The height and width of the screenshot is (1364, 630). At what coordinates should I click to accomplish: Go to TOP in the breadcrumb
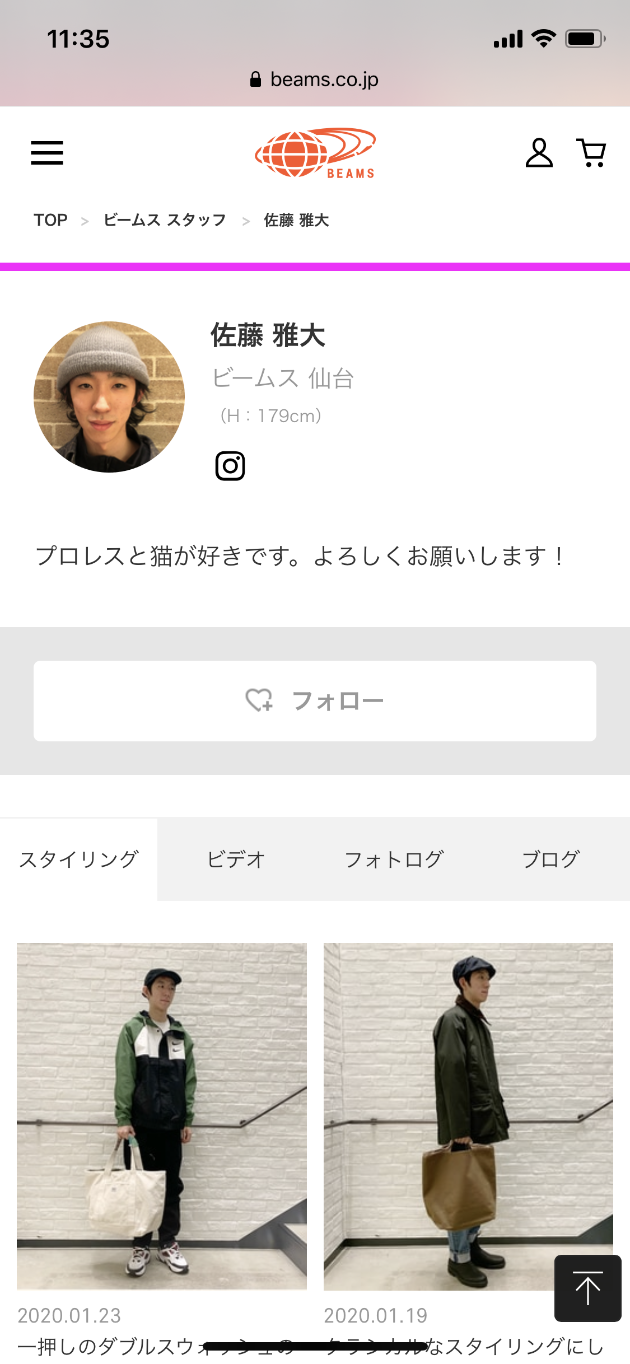pos(51,220)
